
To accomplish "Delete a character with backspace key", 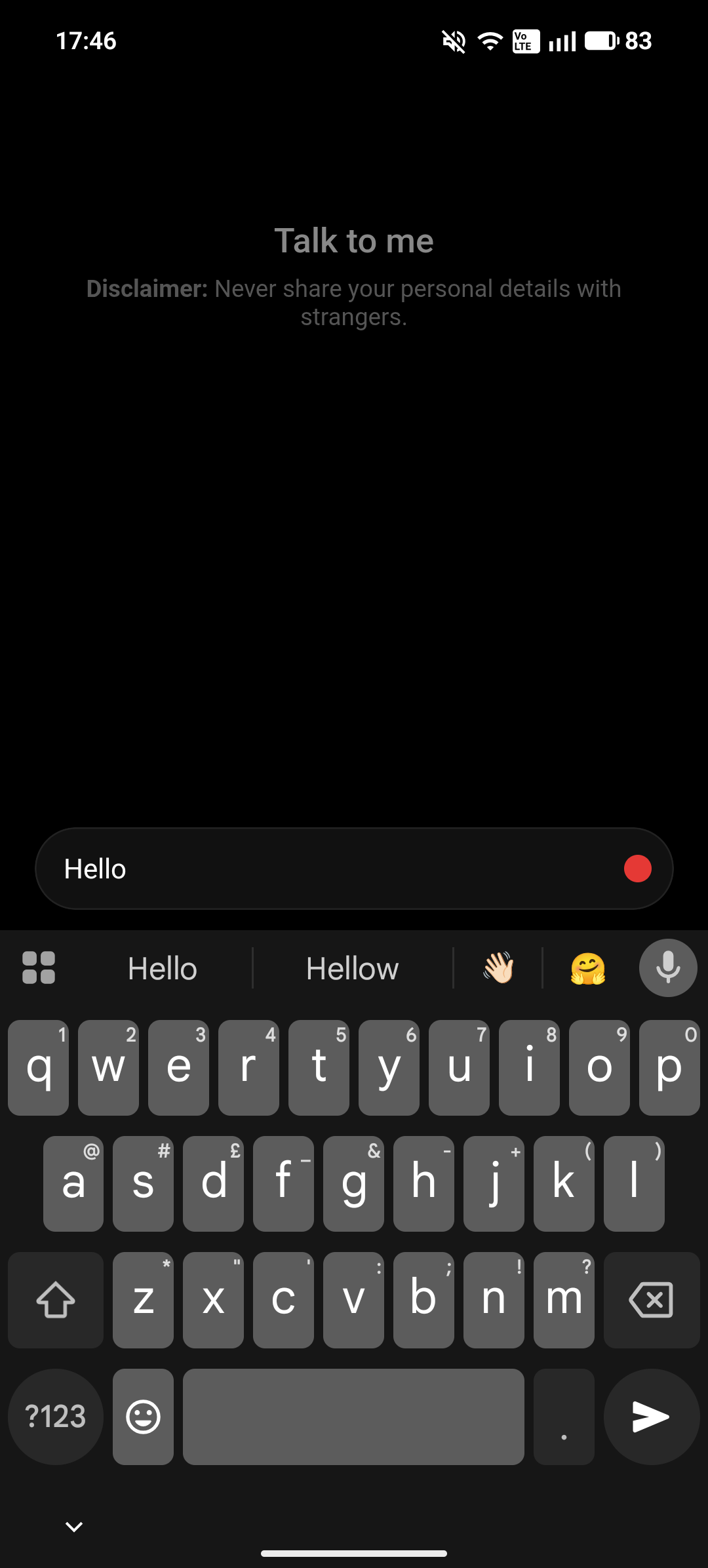I will click(651, 1300).
